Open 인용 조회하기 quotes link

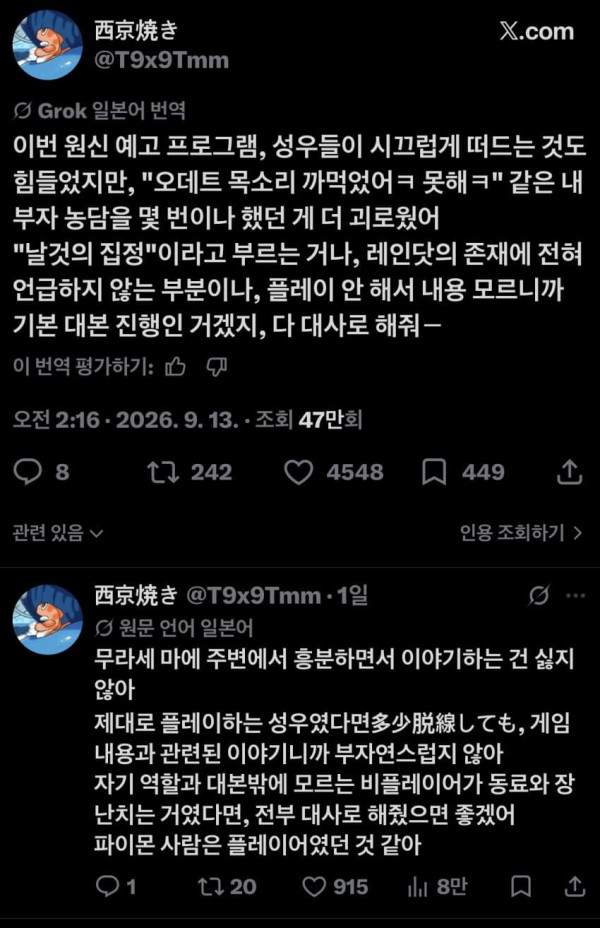click(521, 533)
